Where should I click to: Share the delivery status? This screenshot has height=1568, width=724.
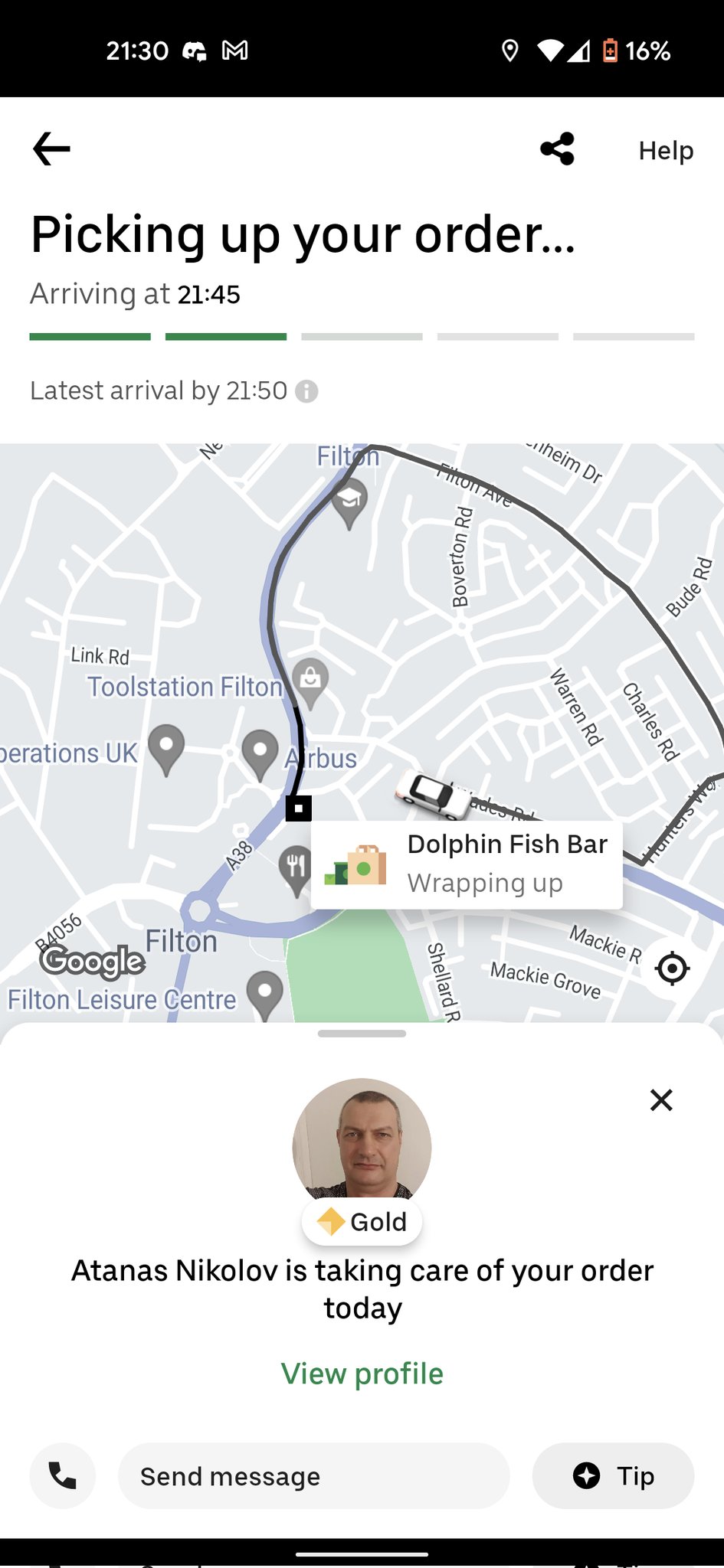557,149
